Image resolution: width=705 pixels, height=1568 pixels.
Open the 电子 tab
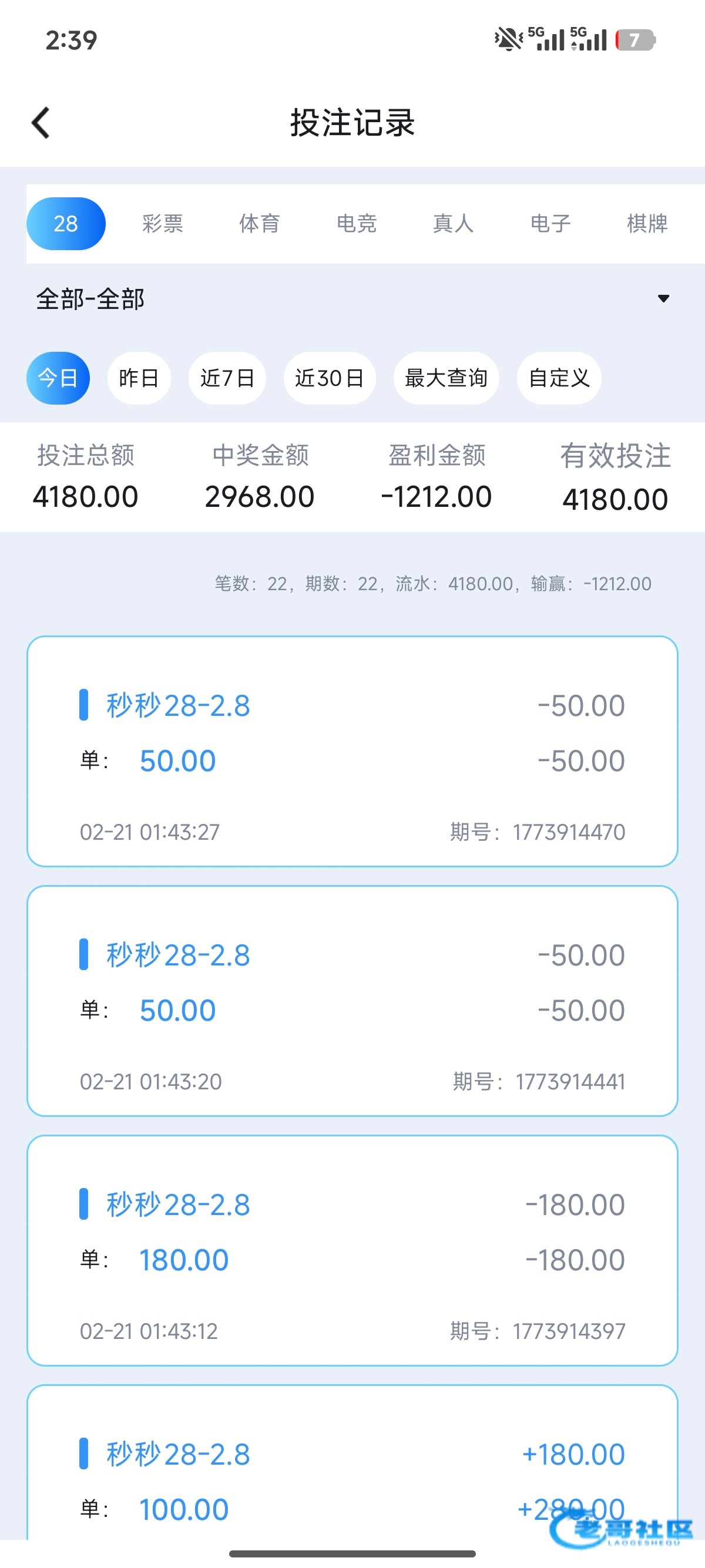[x=550, y=223]
